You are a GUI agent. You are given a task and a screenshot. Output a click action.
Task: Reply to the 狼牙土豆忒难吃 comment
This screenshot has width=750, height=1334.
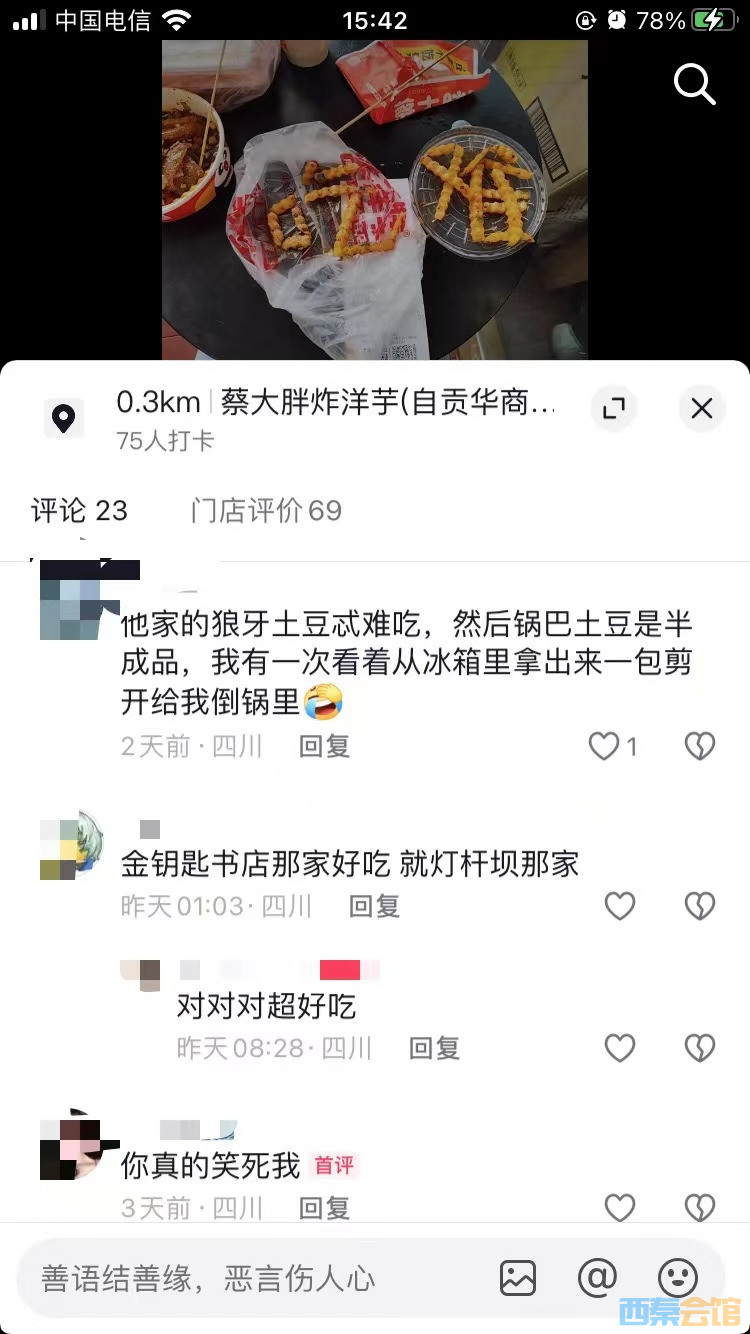(x=324, y=746)
